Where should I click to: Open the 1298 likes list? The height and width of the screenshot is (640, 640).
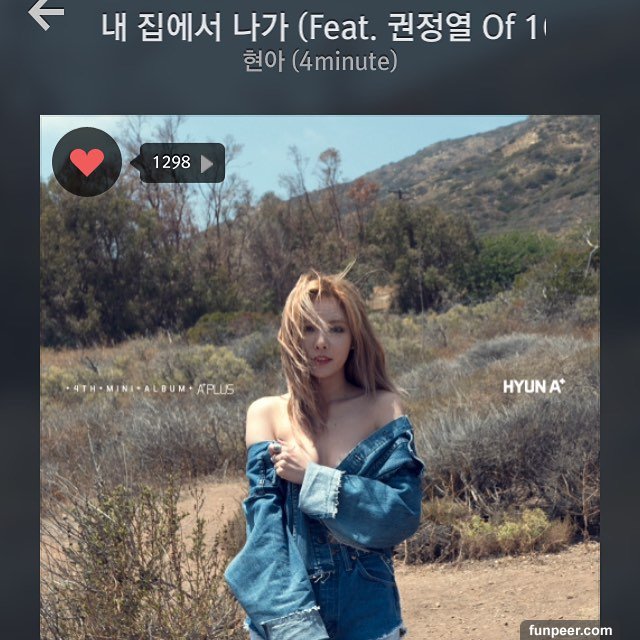pyautogui.click(x=182, y=163)
